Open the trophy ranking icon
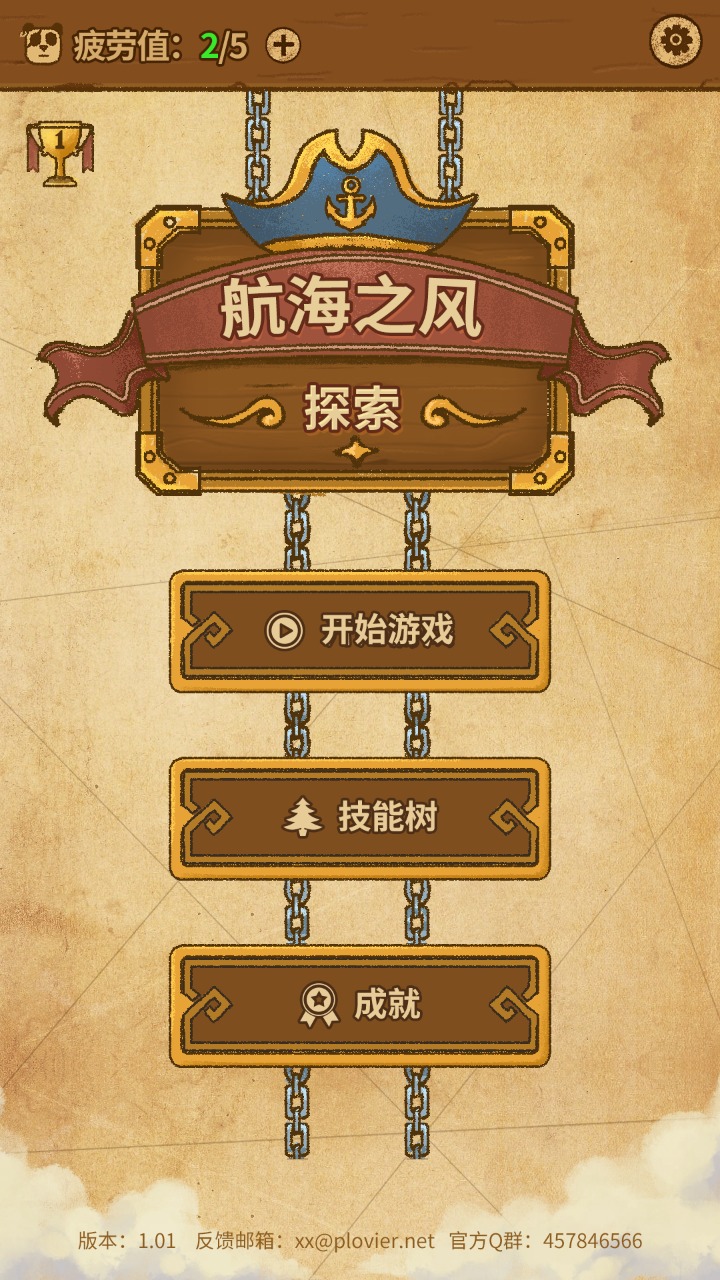Screen dimensions: 720x1280 [60, 152]
